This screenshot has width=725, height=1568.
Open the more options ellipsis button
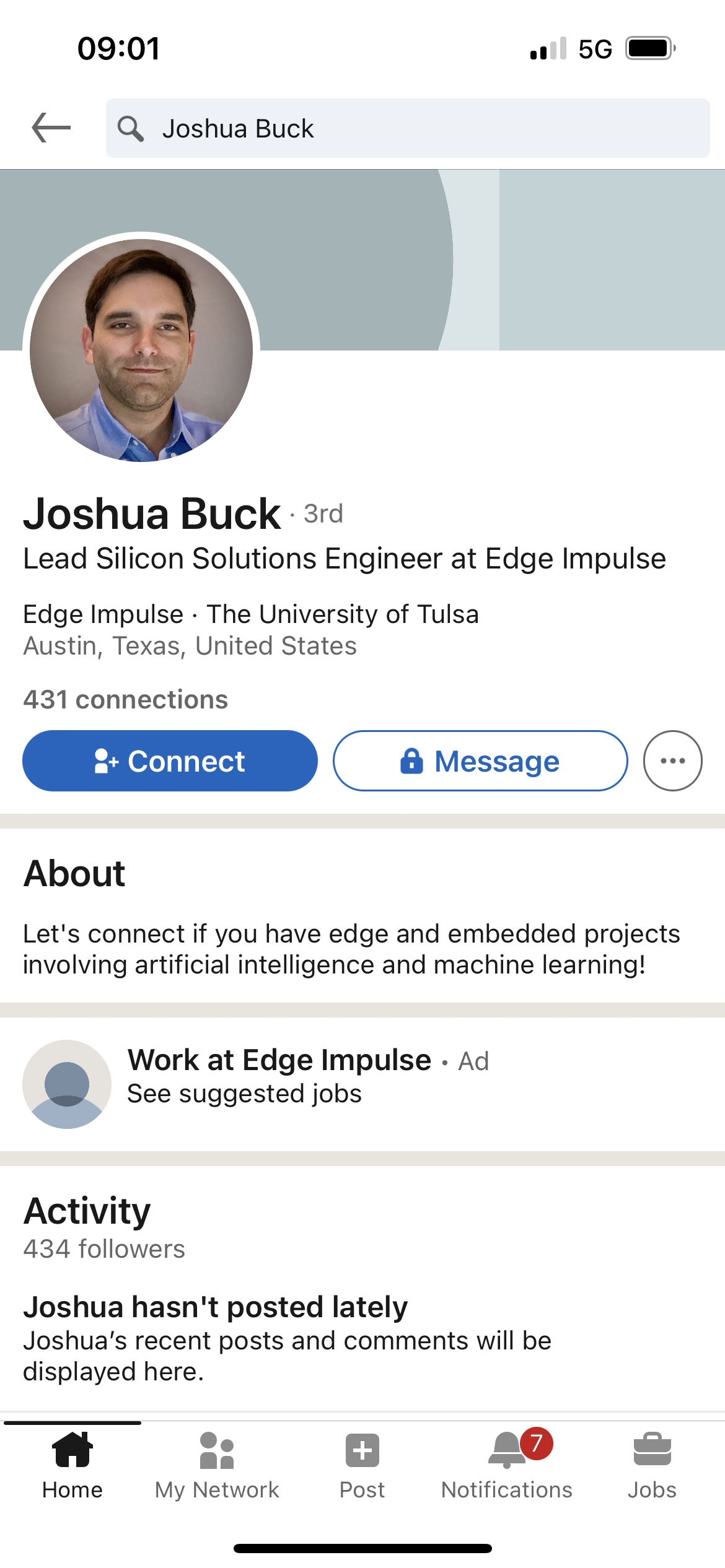[x=672, y=760]
